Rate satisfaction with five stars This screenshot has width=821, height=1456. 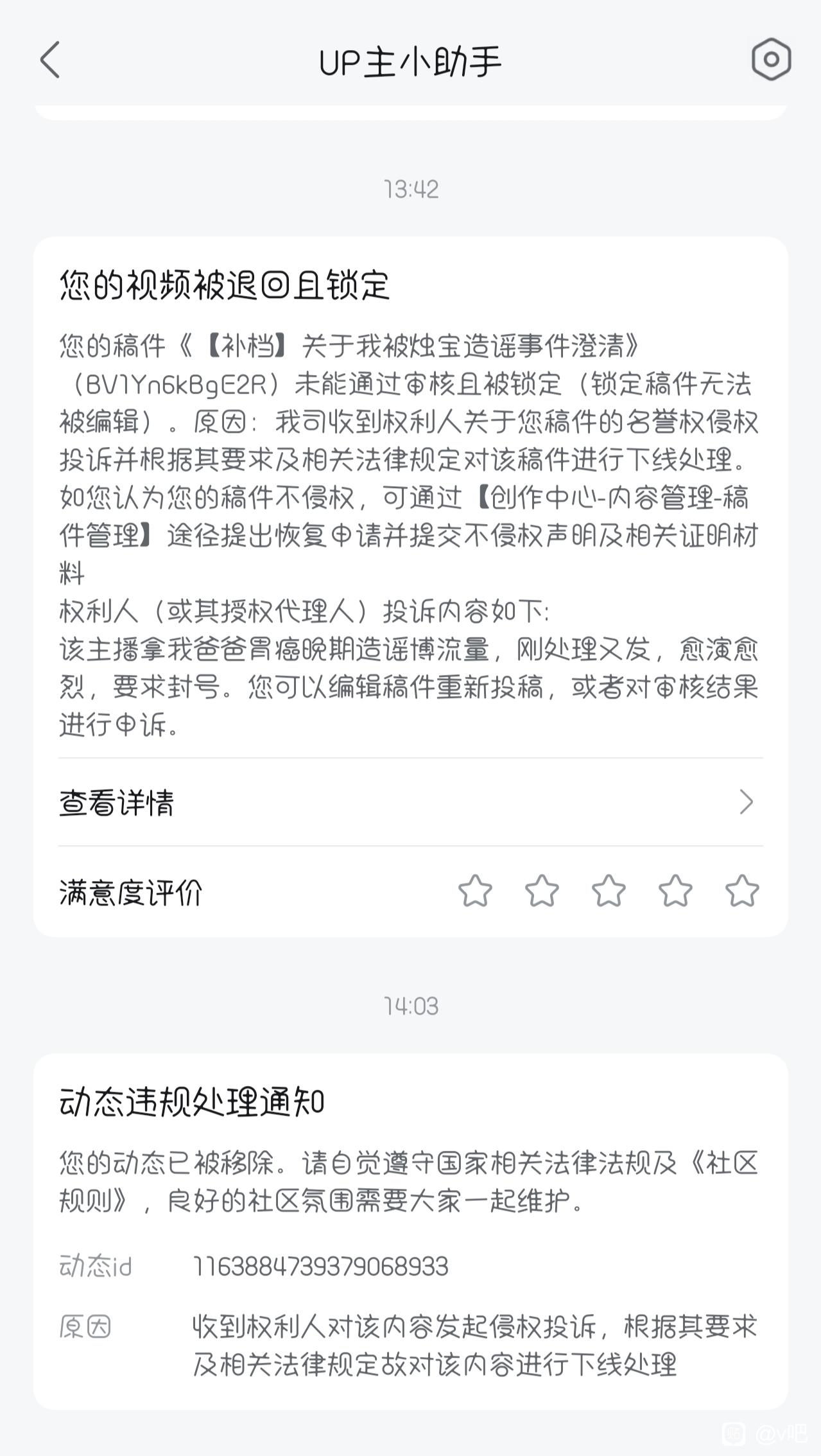point(742,891)
